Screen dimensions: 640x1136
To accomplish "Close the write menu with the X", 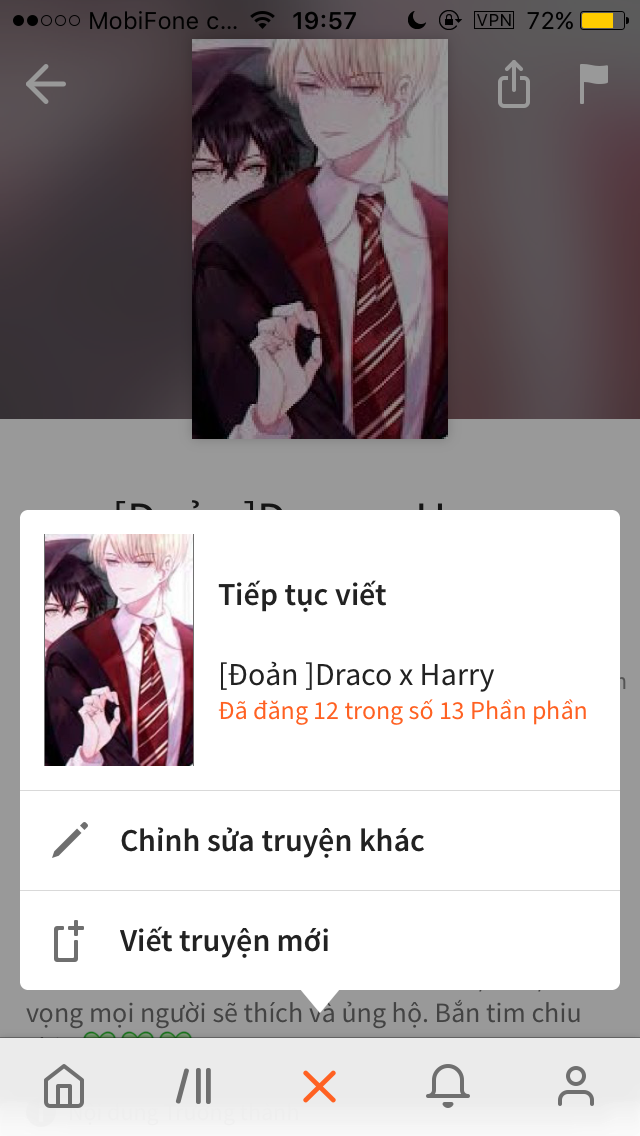I will tap(319, 1086).
